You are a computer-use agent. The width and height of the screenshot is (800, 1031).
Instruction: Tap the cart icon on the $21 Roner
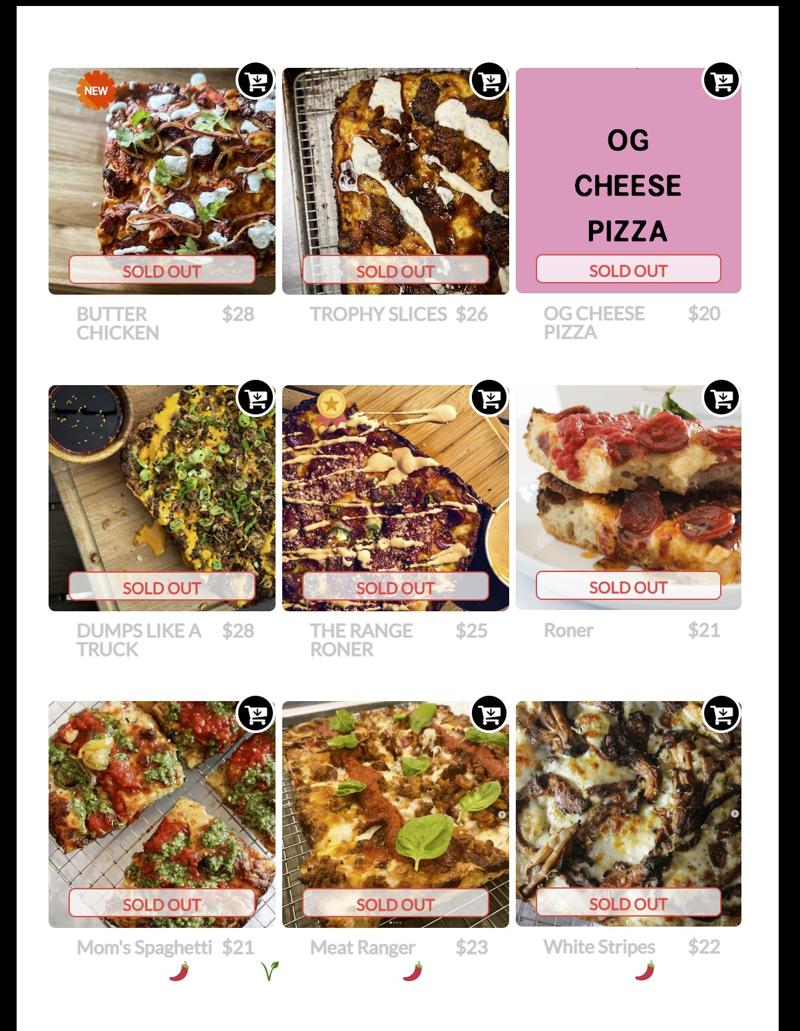721,398
